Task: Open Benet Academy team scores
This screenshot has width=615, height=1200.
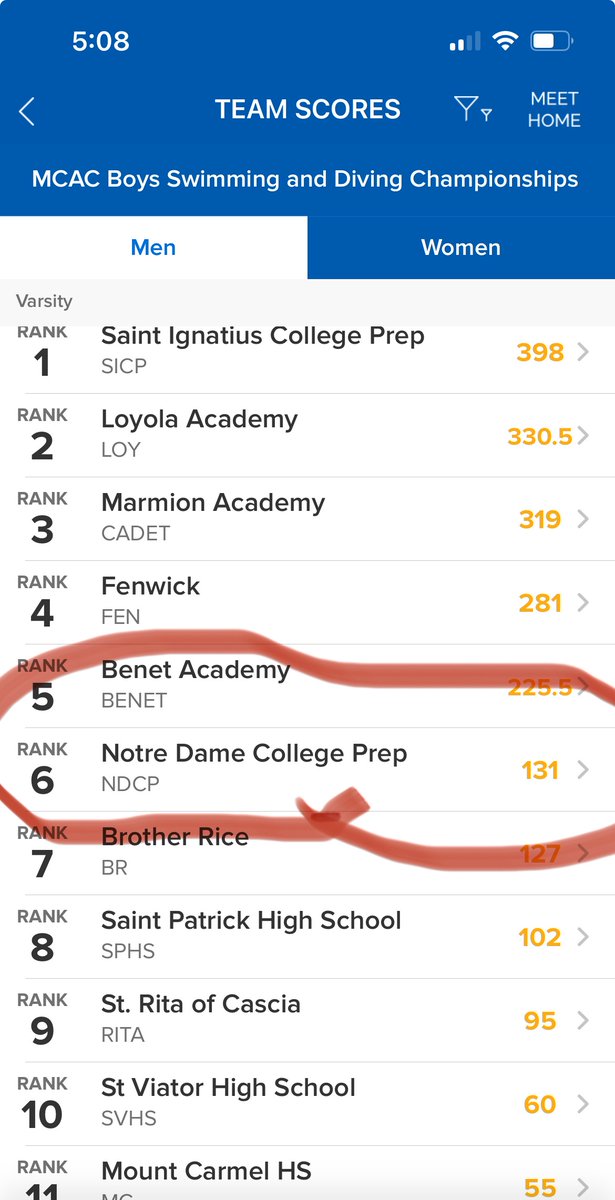Action: pos(307,687)
